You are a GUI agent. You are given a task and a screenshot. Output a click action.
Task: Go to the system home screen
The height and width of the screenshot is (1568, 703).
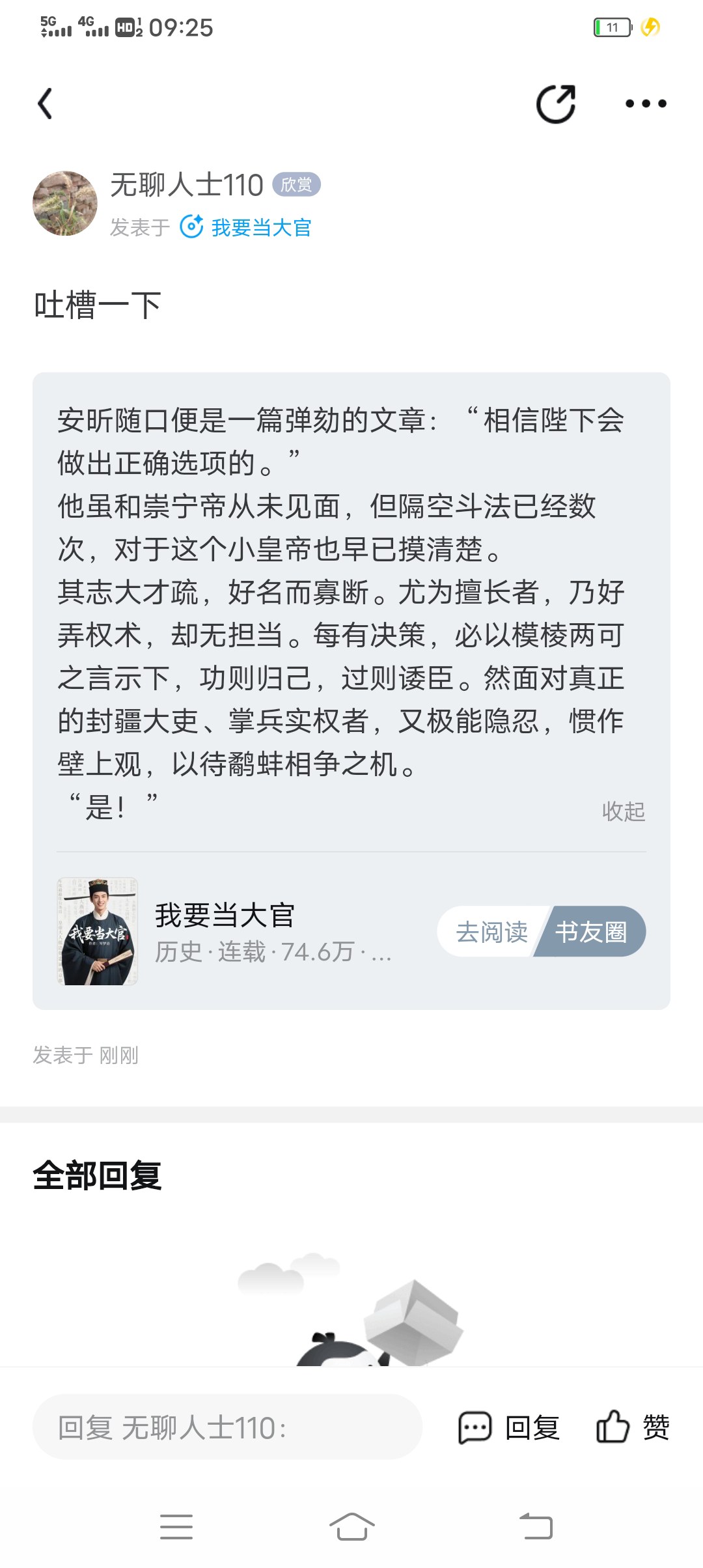coord(351,1526)
